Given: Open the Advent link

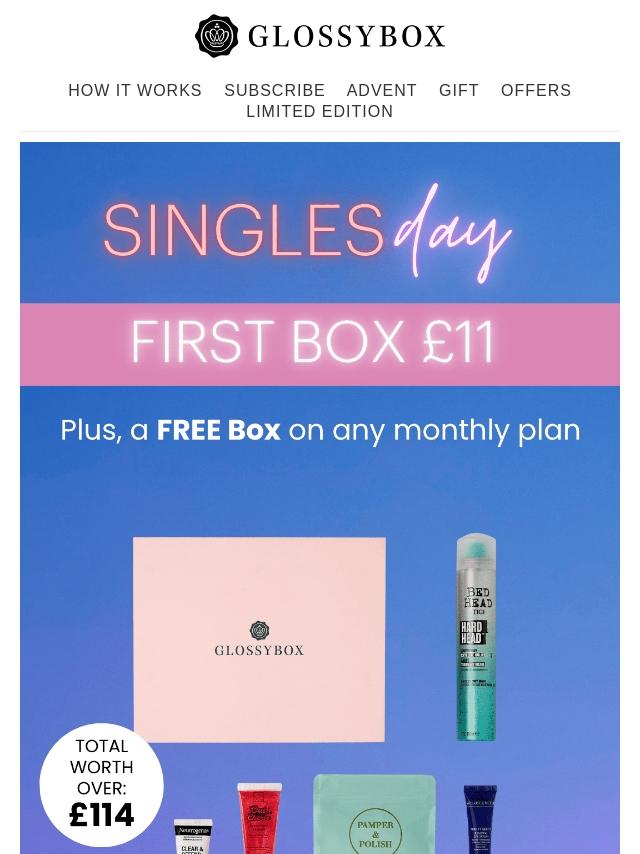Looking at the screenshot, I should point(381,90).
